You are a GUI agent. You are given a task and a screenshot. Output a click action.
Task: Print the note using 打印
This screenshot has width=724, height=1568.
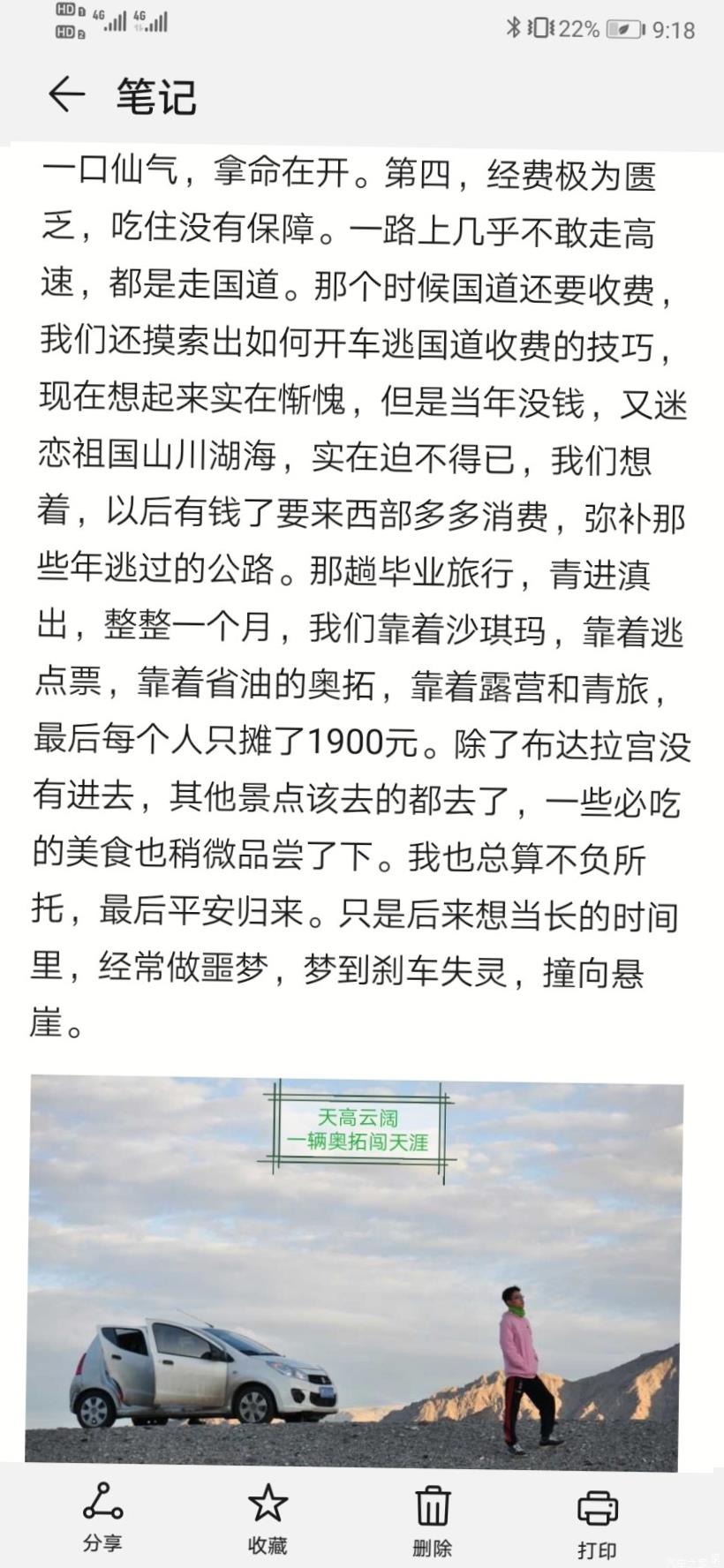pos(597,1519)
